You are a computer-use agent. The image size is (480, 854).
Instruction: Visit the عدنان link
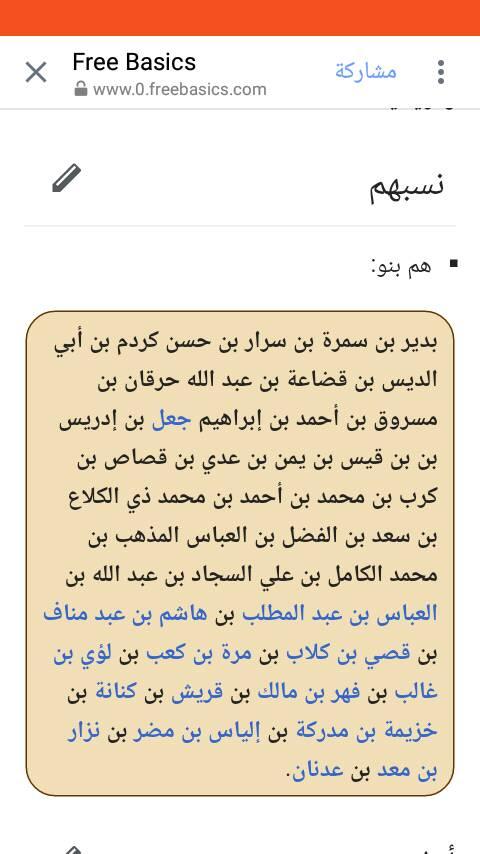318,771
